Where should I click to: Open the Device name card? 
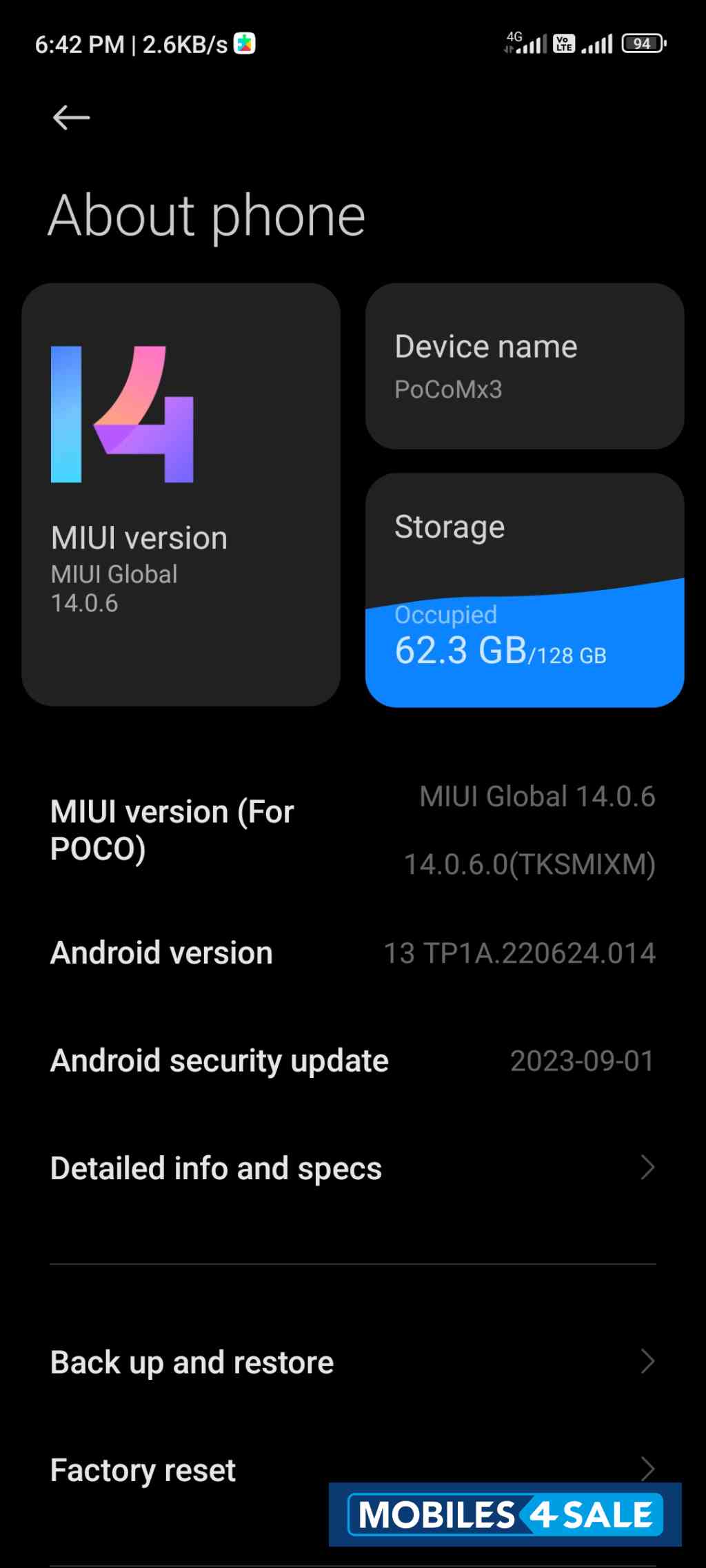[x=525, y=365]
